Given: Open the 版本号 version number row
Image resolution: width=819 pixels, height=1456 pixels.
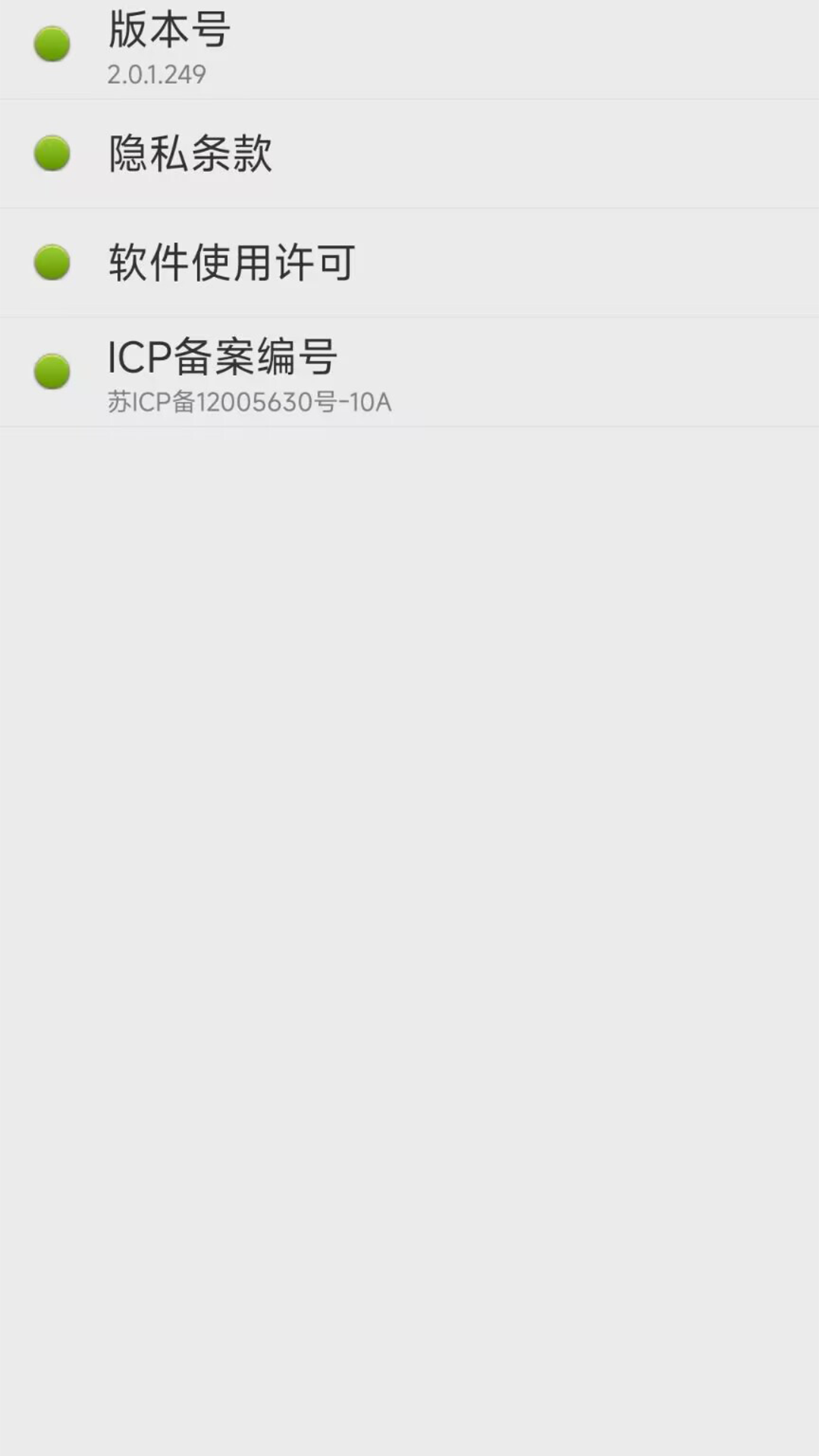Looking at the screenshot, I should [x=409, y=49].
